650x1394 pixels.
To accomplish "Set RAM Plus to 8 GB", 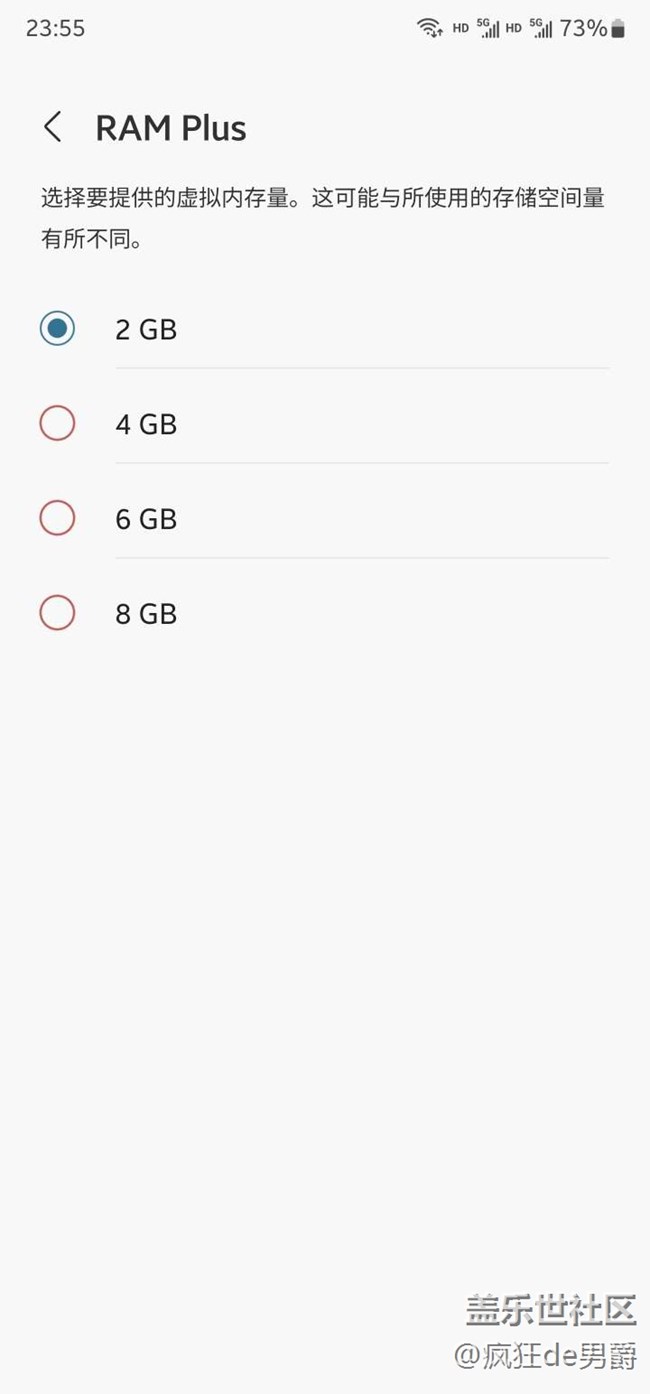I will [325, 613].
